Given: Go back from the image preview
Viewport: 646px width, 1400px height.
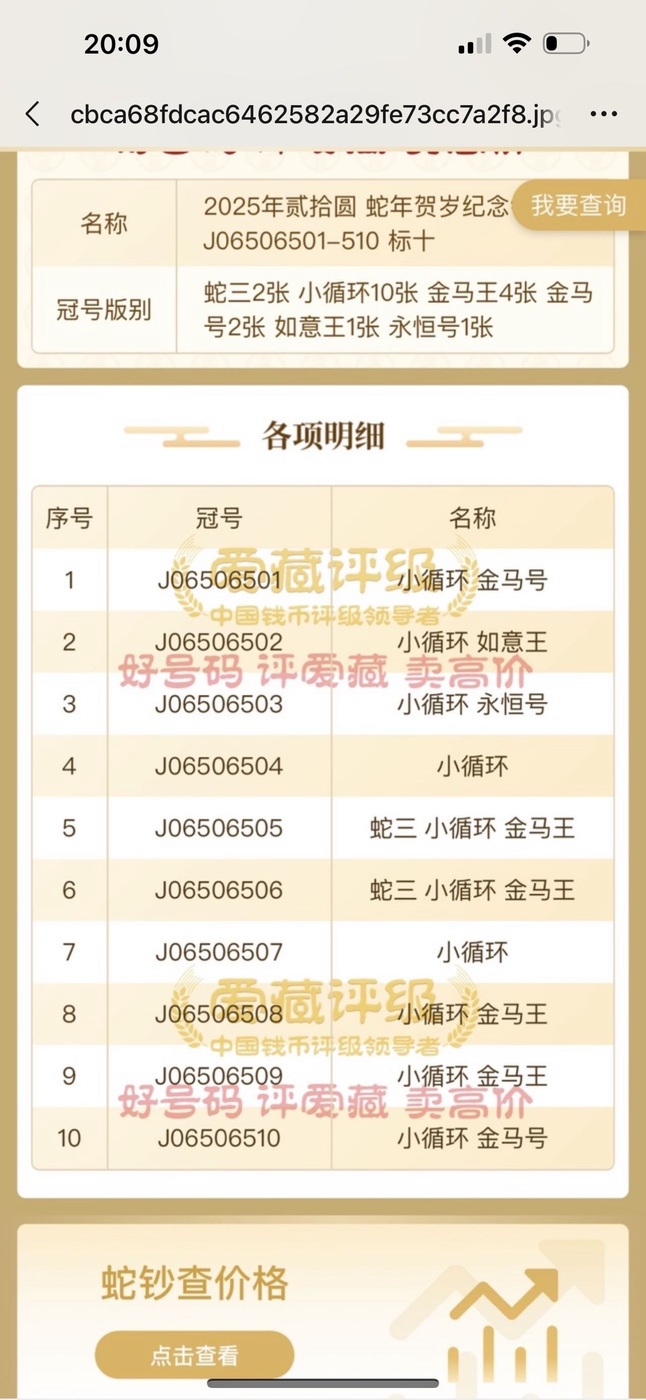Looking at the screenshot, I should (33, 114).
